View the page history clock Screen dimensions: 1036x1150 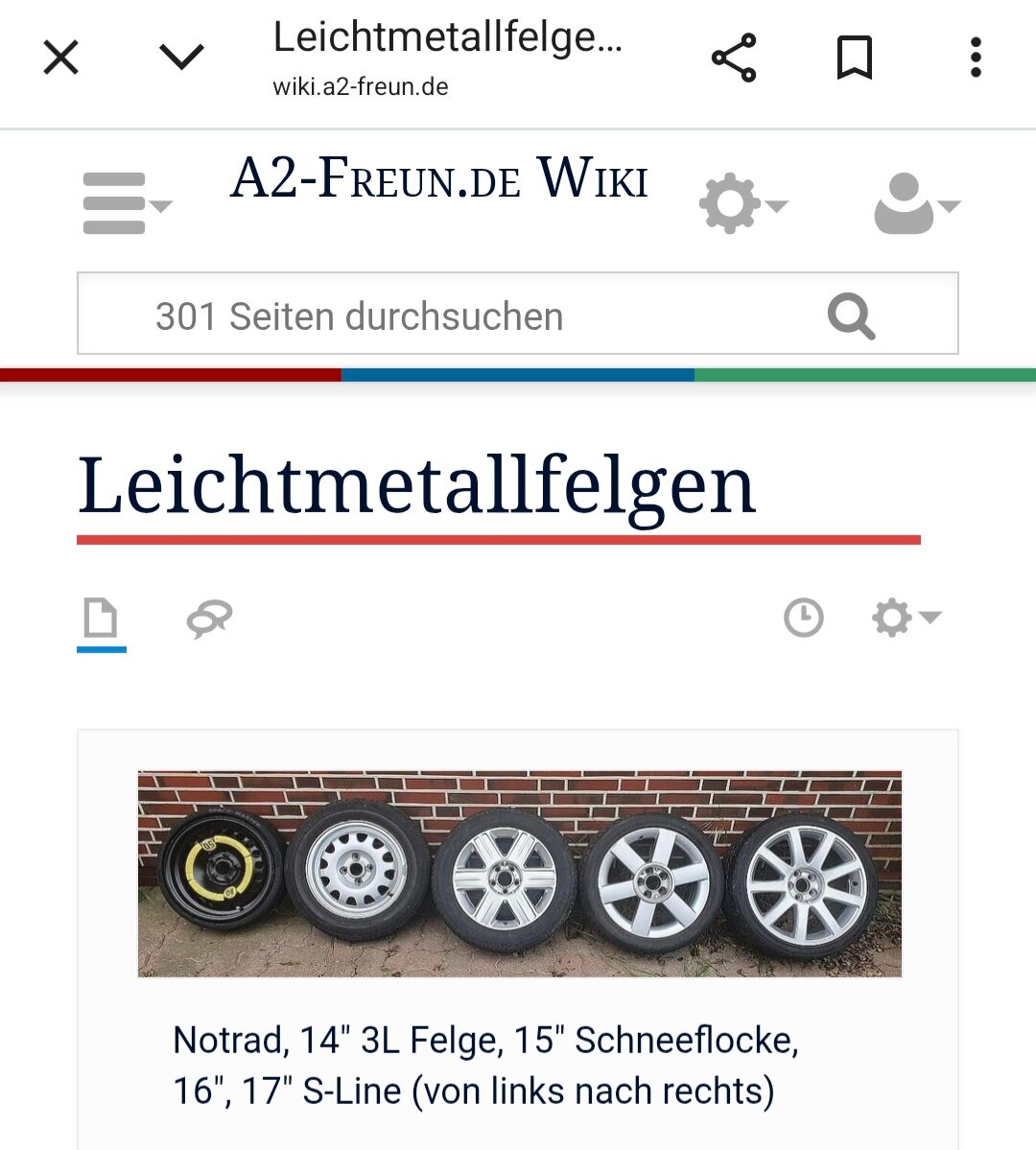click(803, 618)
